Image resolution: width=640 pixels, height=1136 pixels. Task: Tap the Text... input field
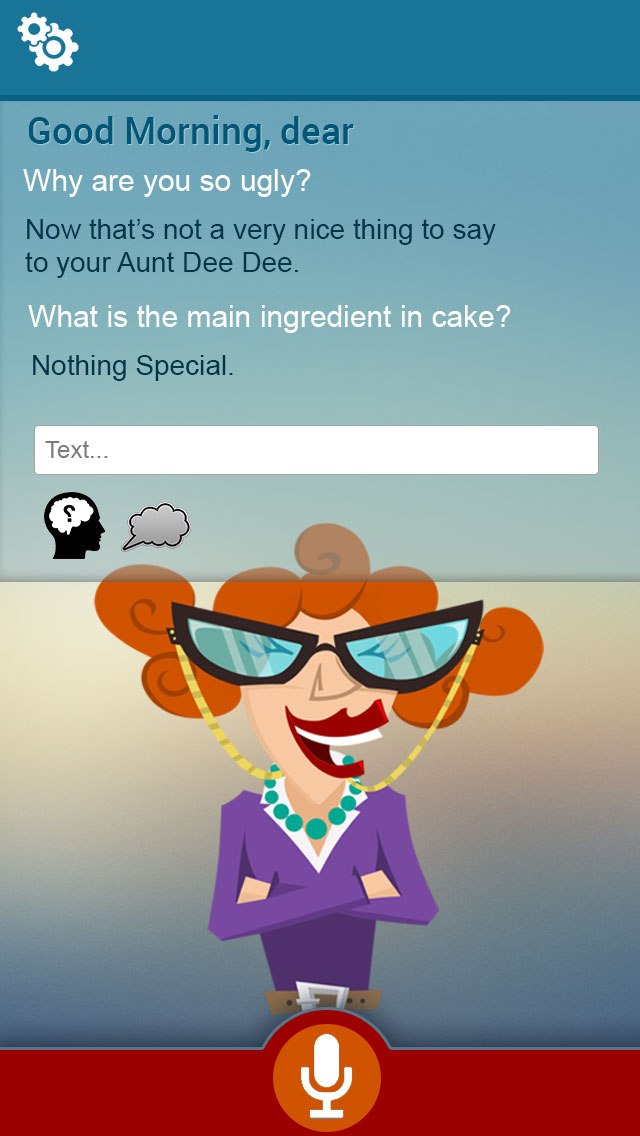click(x=316, y=450)
